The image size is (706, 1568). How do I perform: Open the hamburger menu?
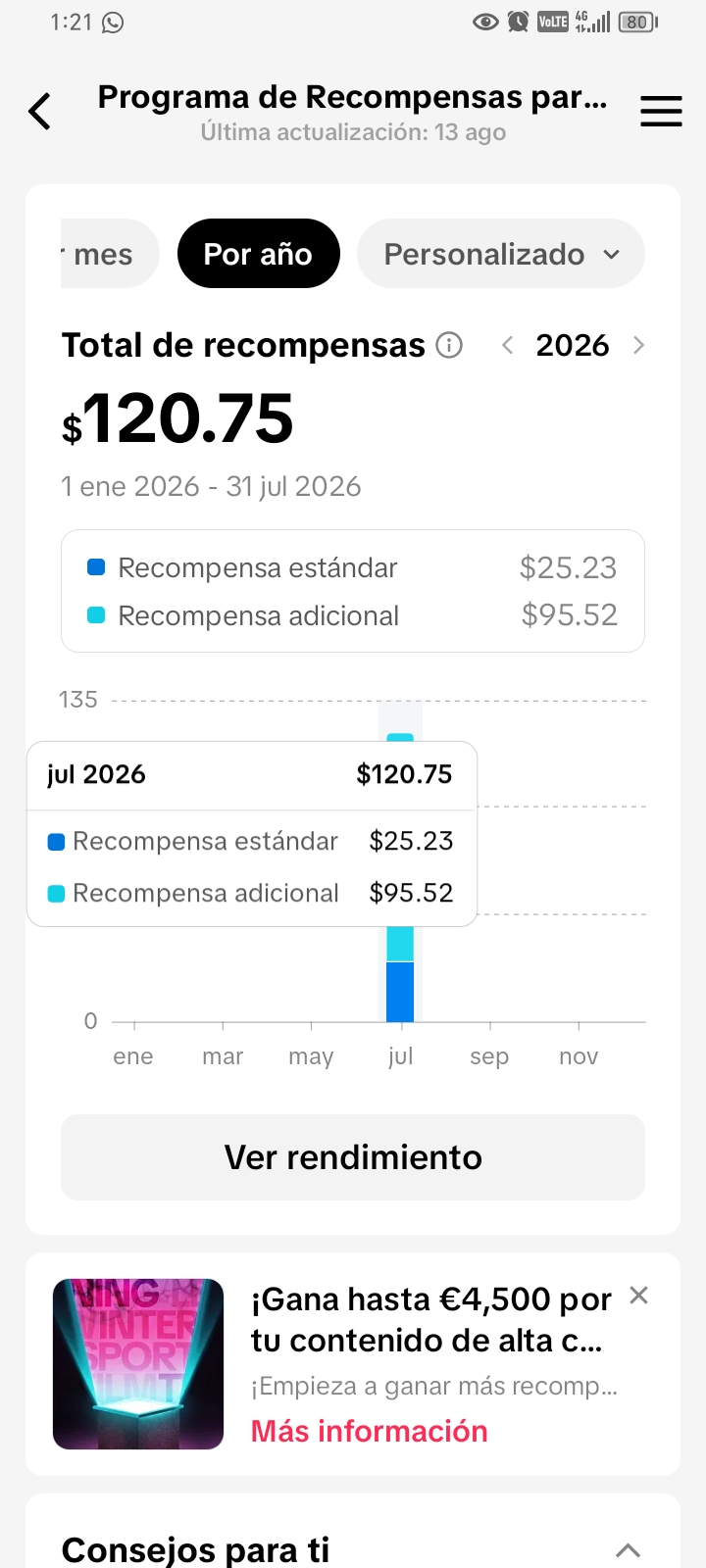pyautogui.click(x=661, y=112)
